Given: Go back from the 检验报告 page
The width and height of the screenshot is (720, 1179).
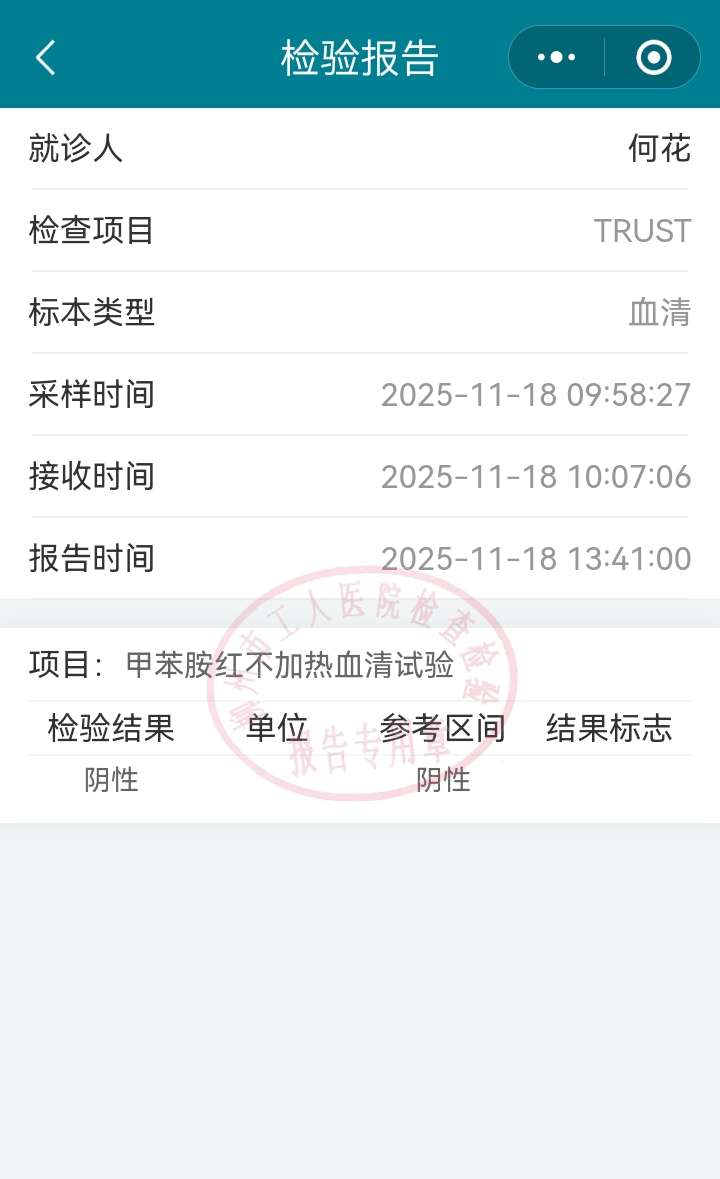Looking at the screenshot, I should 46,58.
